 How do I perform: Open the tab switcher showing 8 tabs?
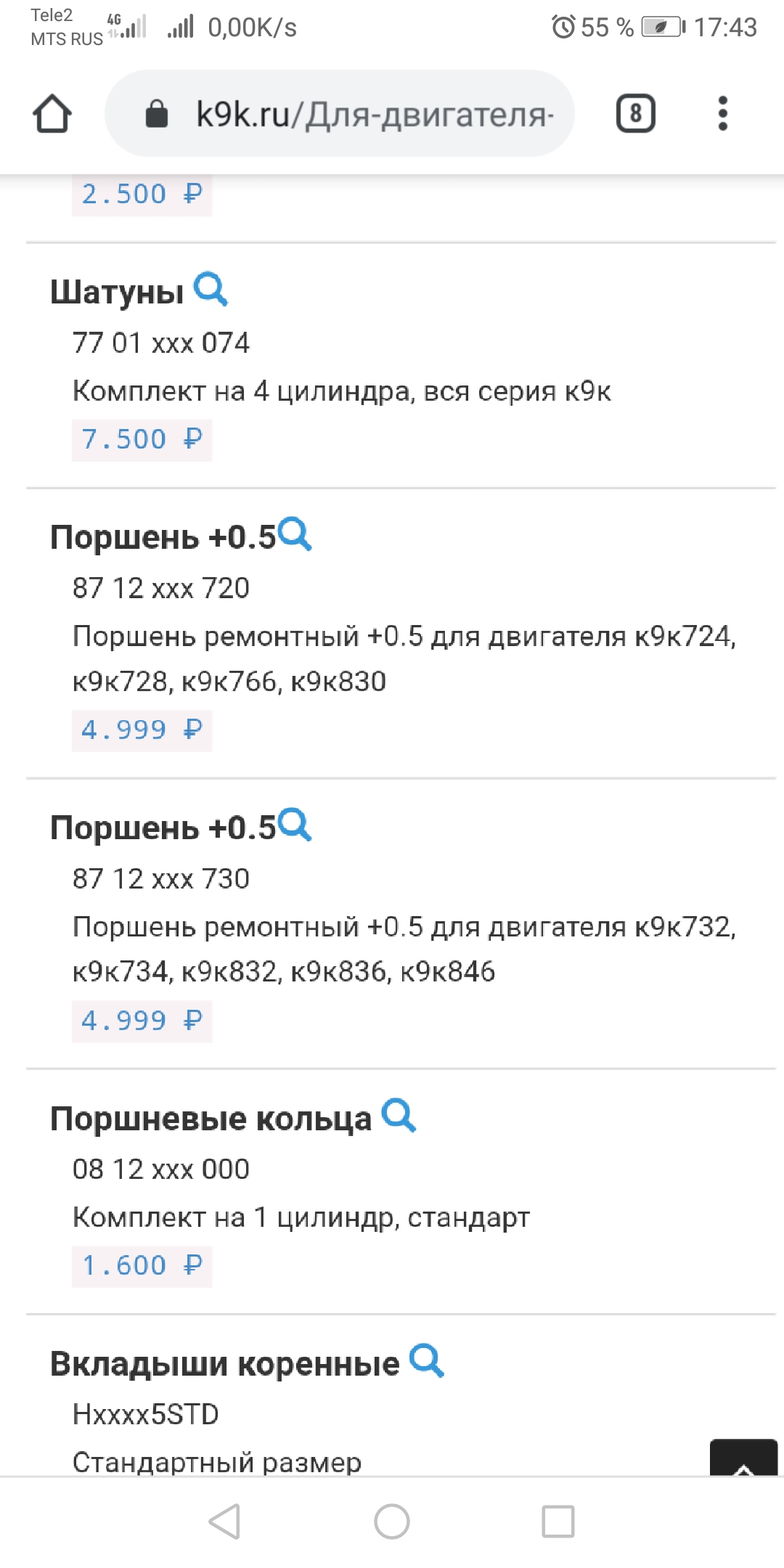point(635,114)
